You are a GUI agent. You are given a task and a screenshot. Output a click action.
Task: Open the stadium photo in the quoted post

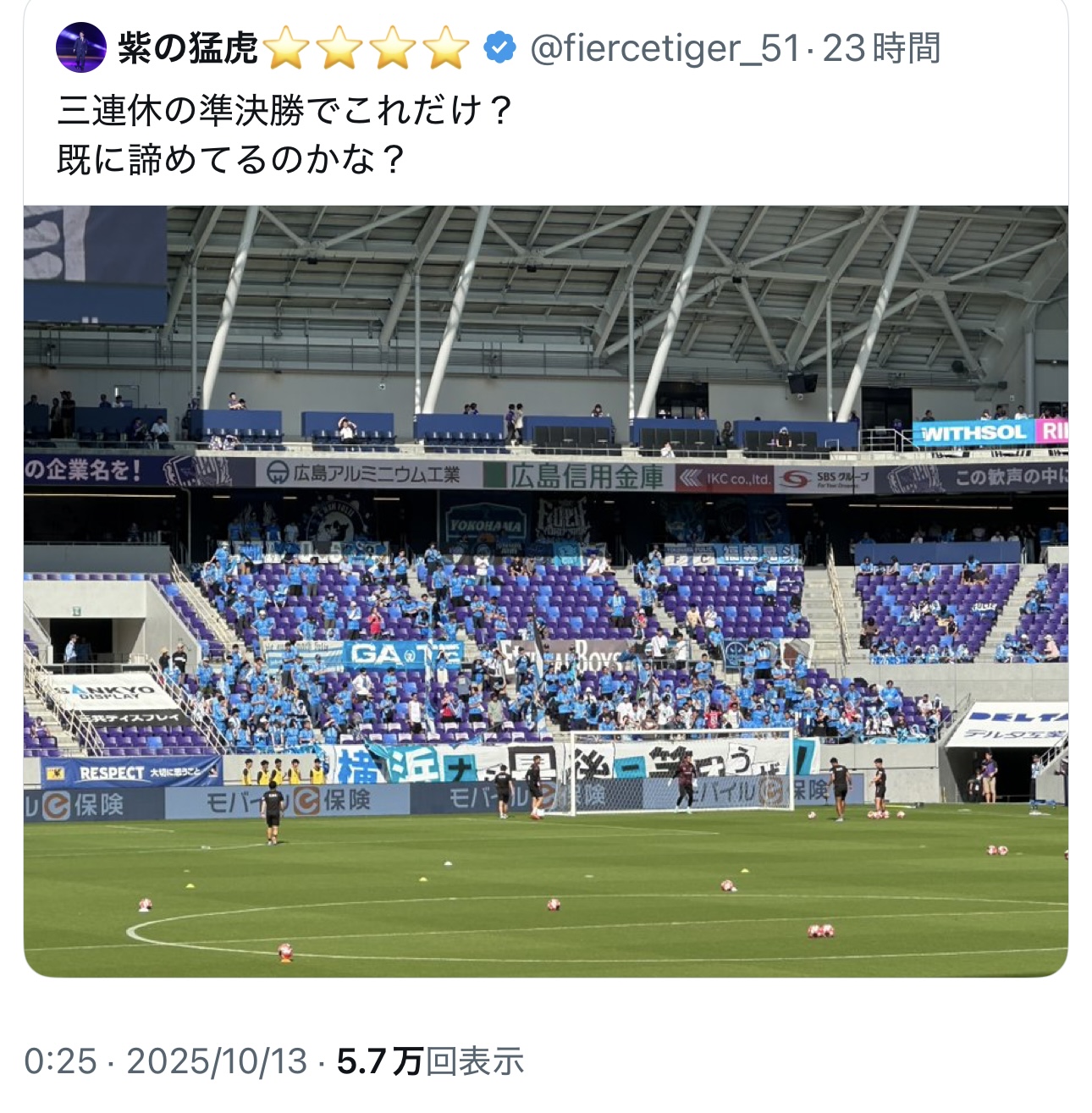546,591
